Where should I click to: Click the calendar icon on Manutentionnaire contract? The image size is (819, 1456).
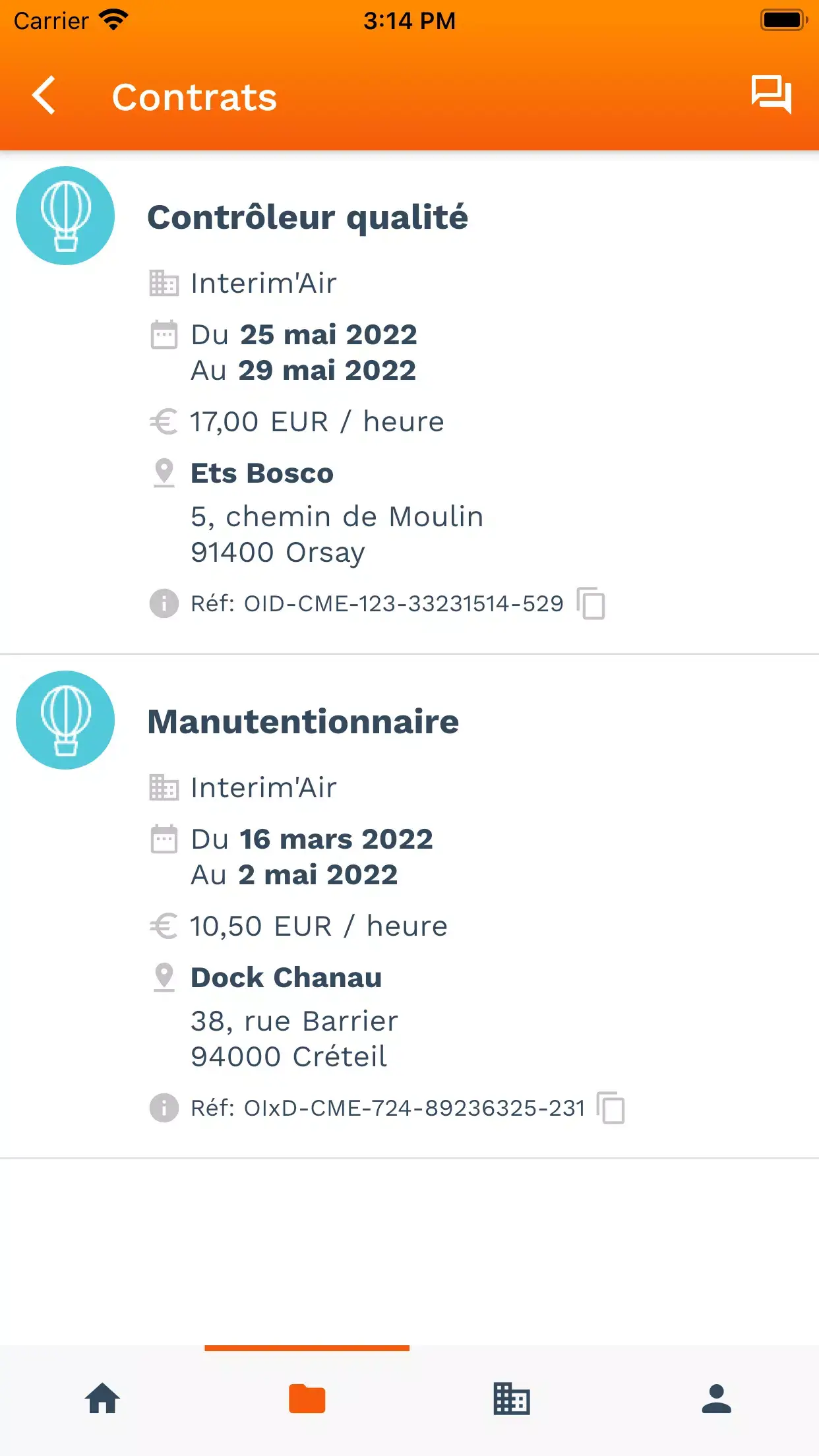165,841
